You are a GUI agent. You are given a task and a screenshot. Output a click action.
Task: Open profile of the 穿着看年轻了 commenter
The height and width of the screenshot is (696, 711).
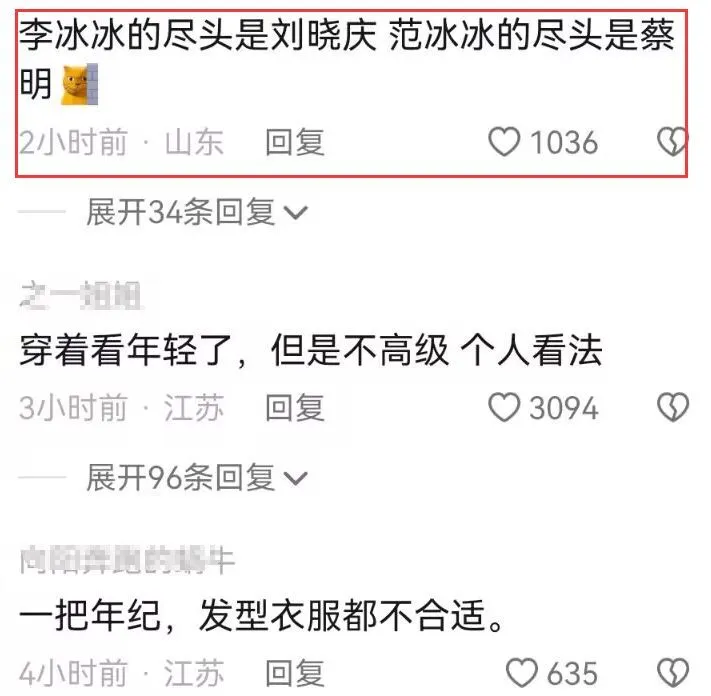point(79,295)
